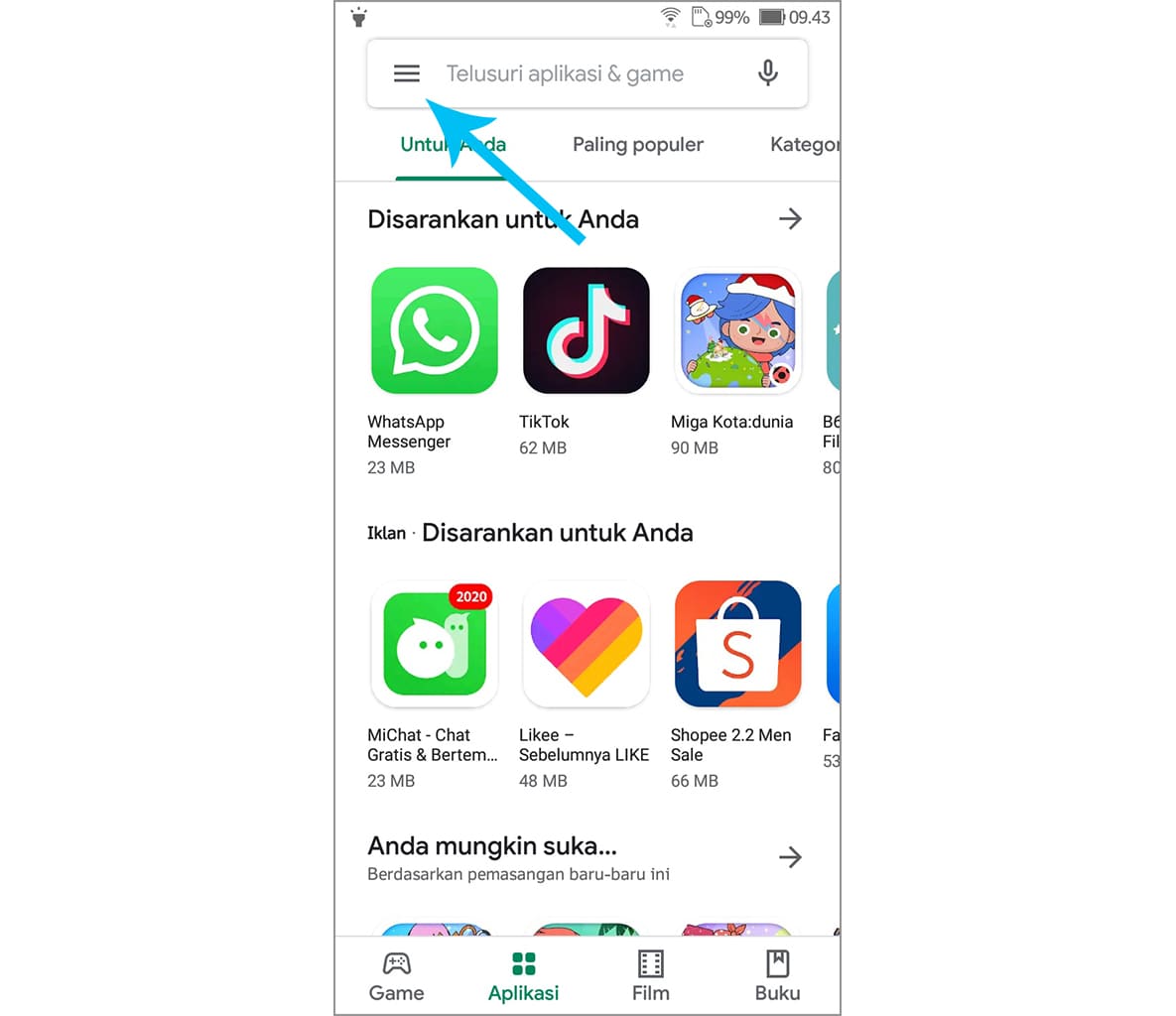Expand Disarankan untuk Anda with arrow
This screenshot has width=1176, height=1016.
790,219
